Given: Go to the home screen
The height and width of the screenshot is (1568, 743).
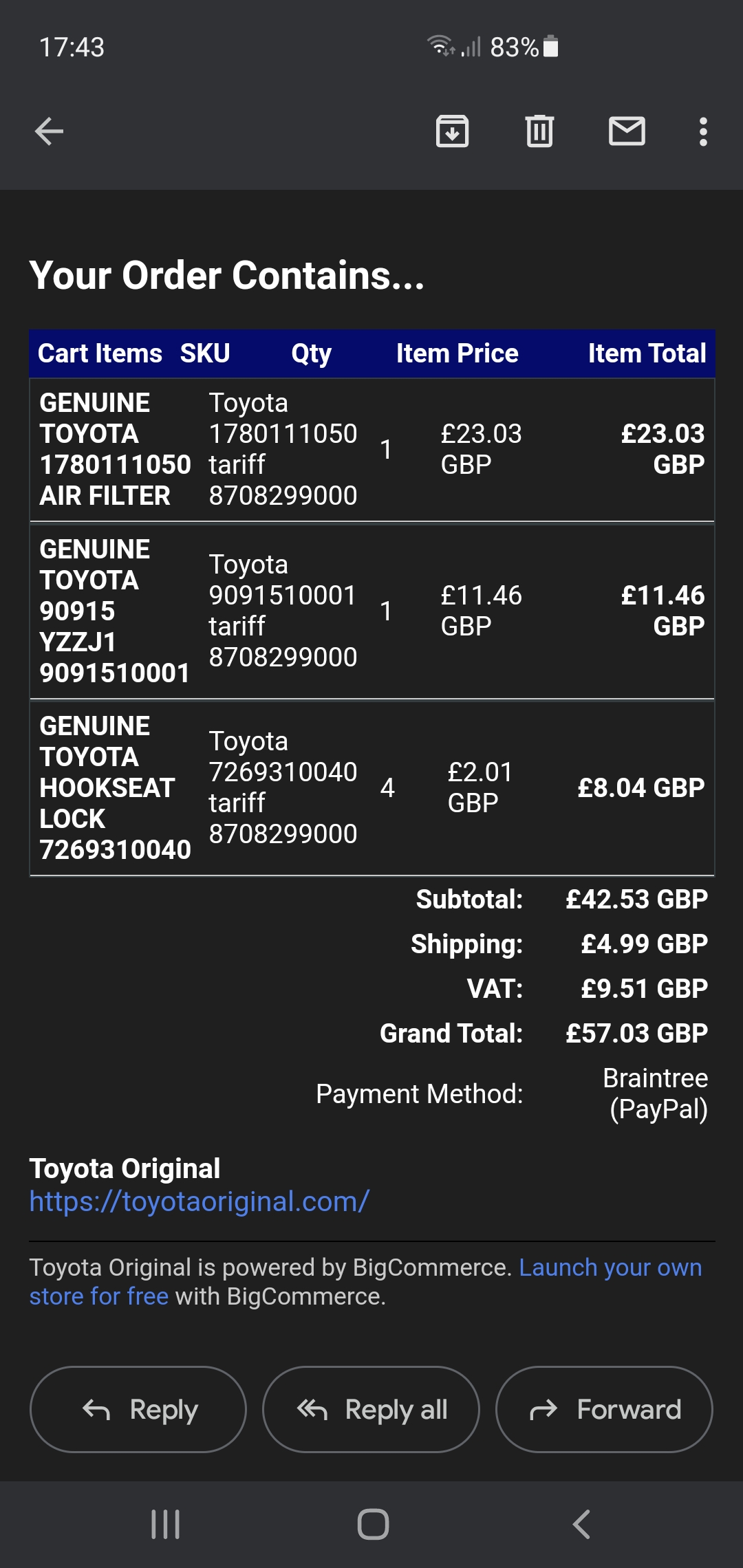Looking at the screenshot, I should click(x=373, y=1524).
